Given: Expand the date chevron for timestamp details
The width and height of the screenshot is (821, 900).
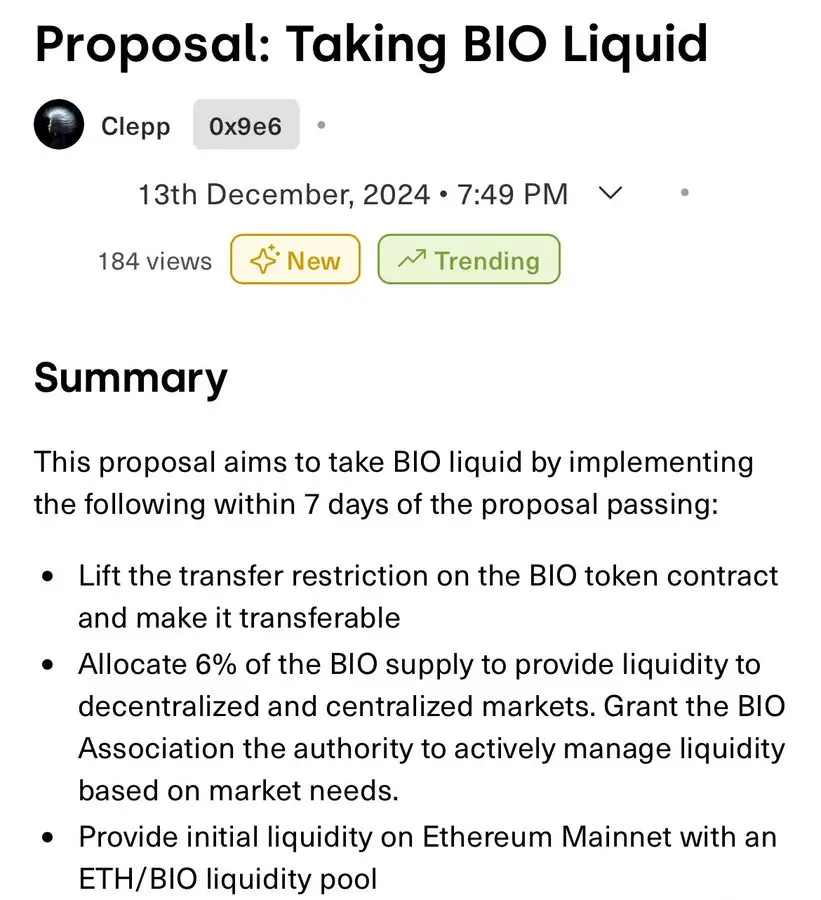Looking at the screenshot, I should coord(610,193).
